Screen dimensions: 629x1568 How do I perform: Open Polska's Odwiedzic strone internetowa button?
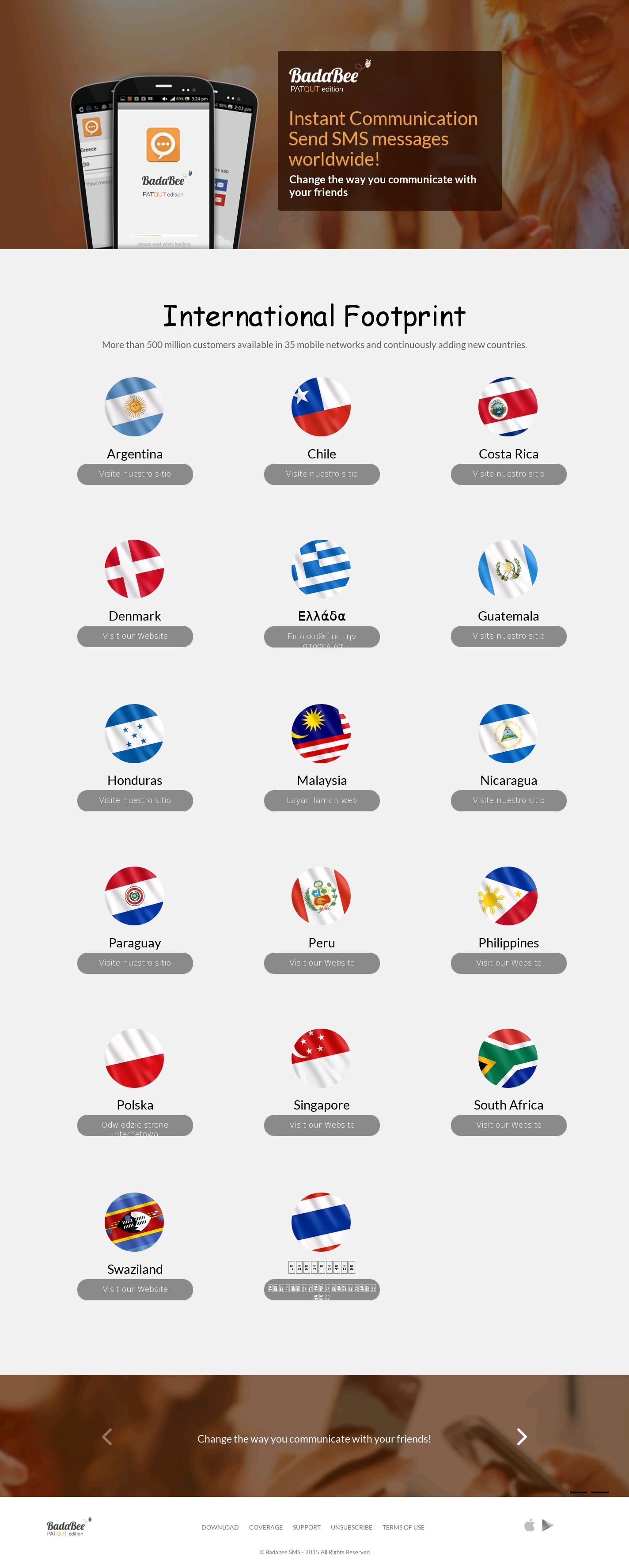(135, 1125)
